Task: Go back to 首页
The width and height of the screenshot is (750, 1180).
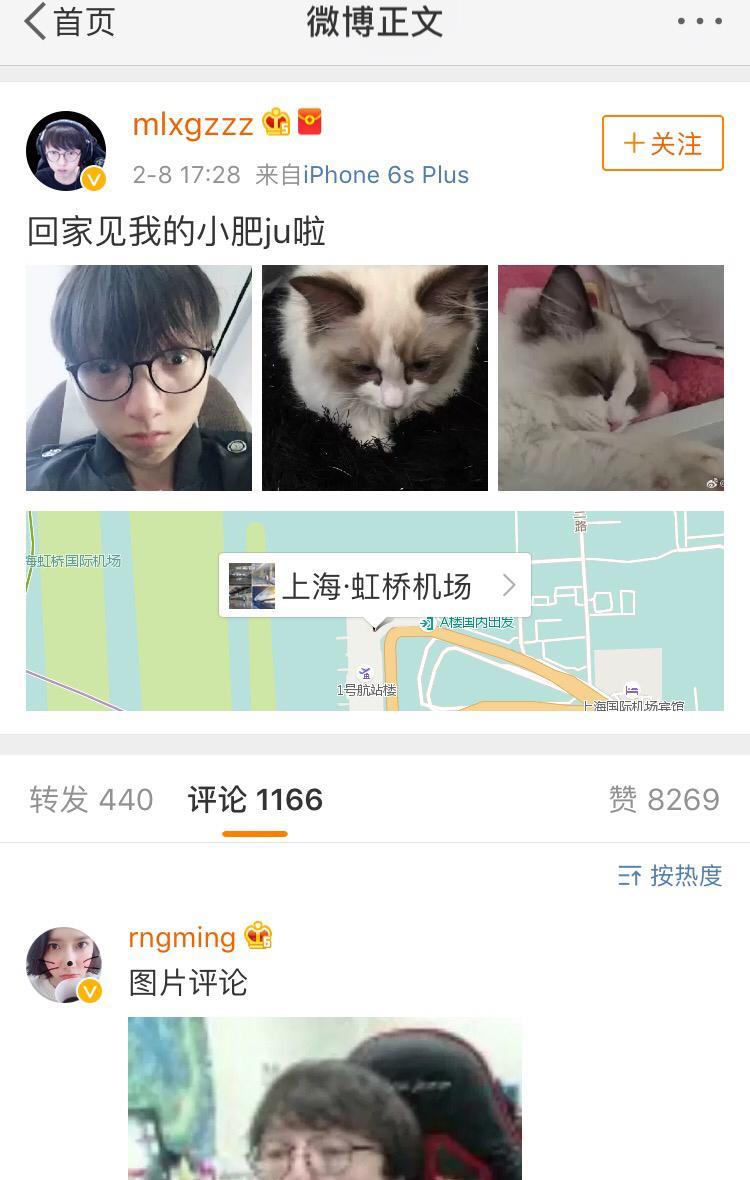Action: (70, 22)
